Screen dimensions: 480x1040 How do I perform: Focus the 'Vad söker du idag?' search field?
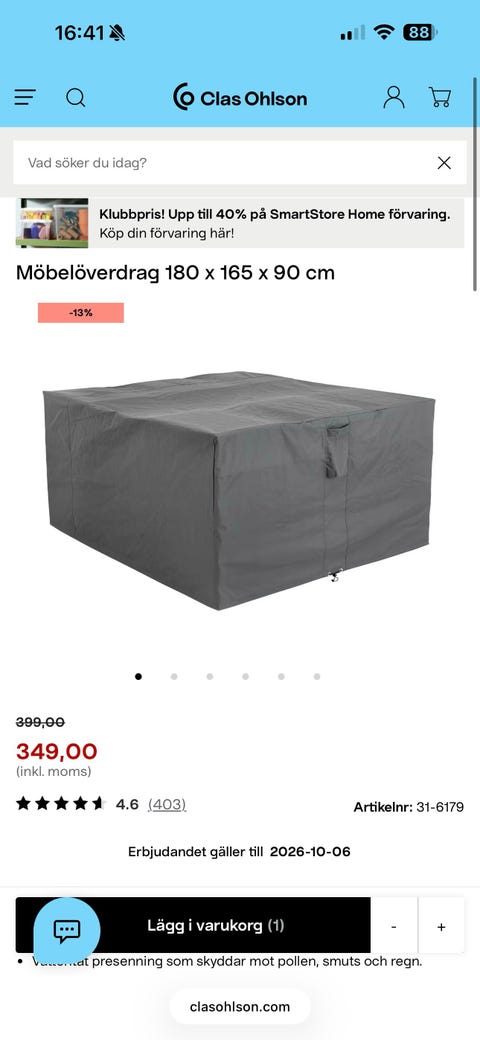click(224, 162)
